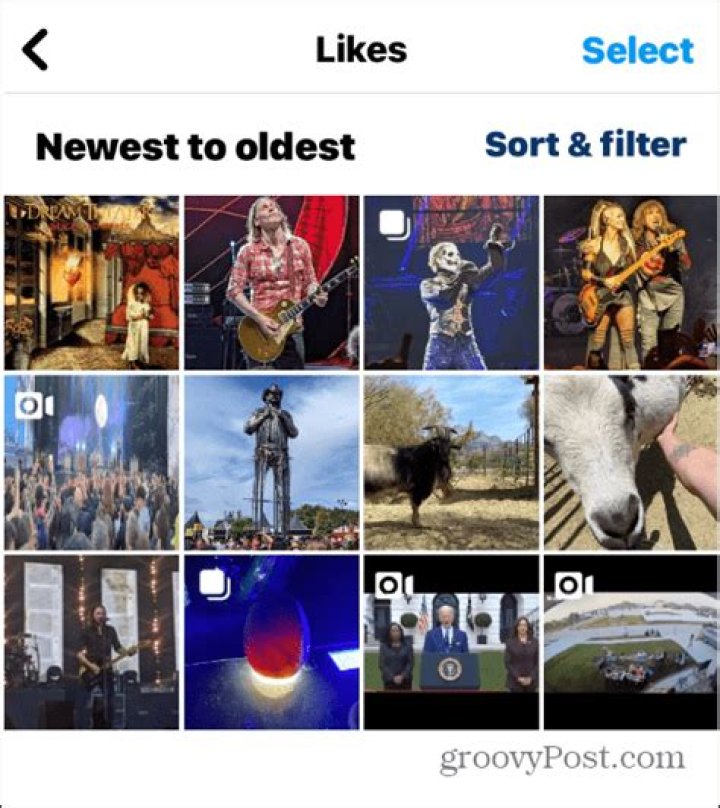Viewport: 720px width, 808px height.
Task: Tap Select to choose liked posts
Action: click(x=637, y=50)
